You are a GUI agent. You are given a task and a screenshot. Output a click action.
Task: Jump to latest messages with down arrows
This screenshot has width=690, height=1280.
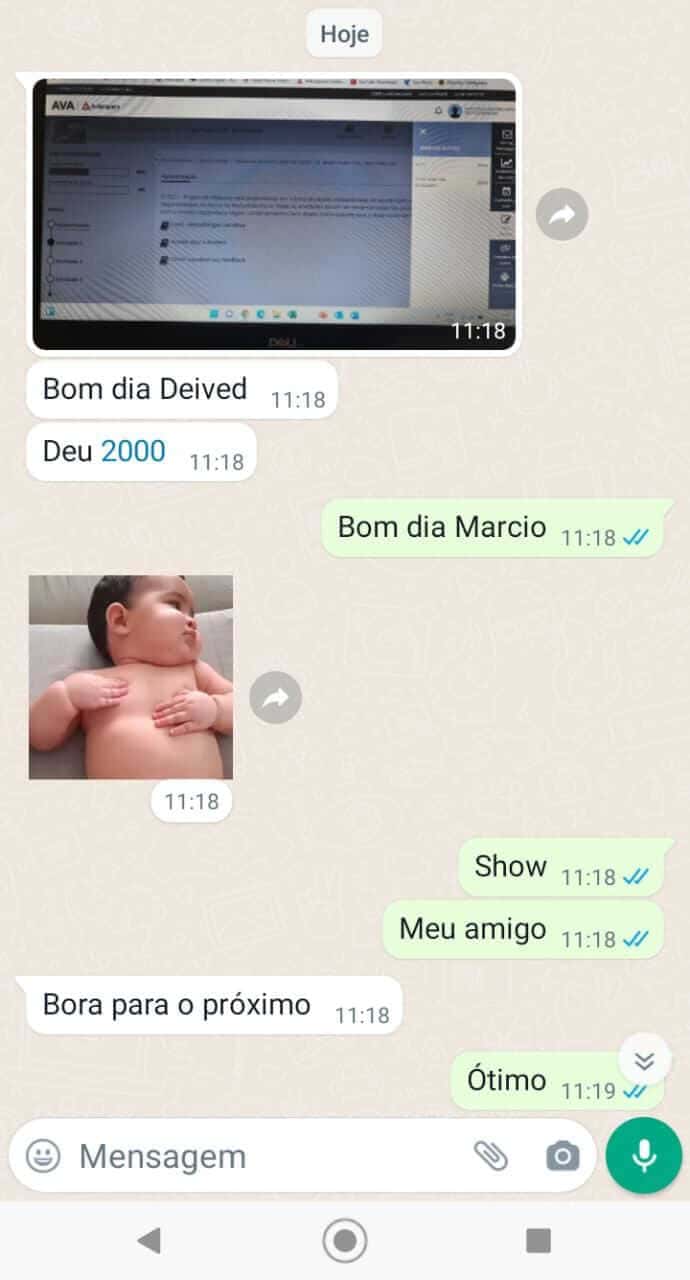(645, 1060)
